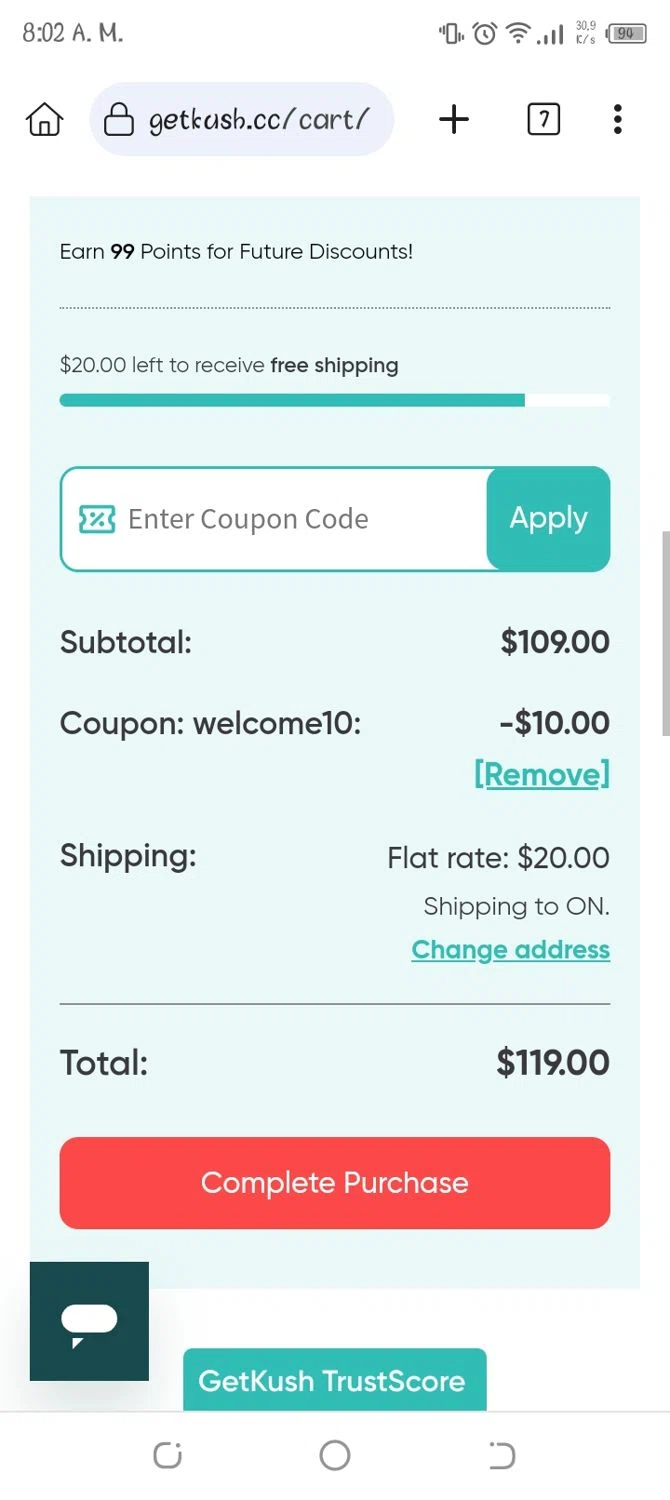
Task: Open the browser overflow menu
Action: click(618, 120)
